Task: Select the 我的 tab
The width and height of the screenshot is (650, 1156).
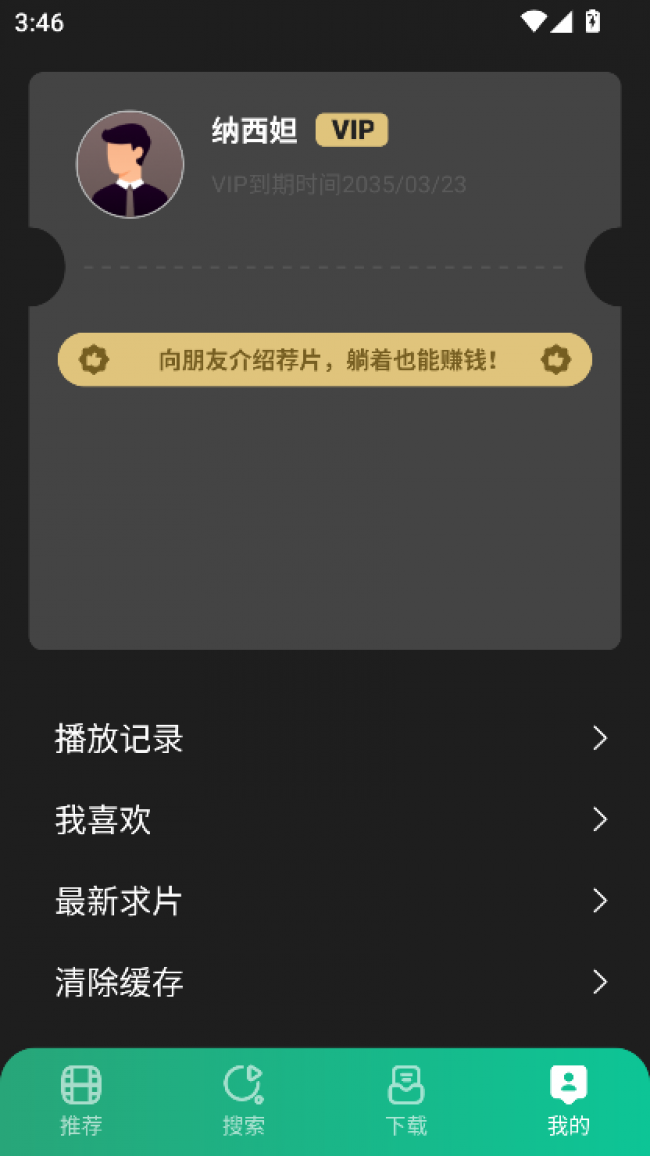Action: pyautogui.click(x=568, y=1100)
